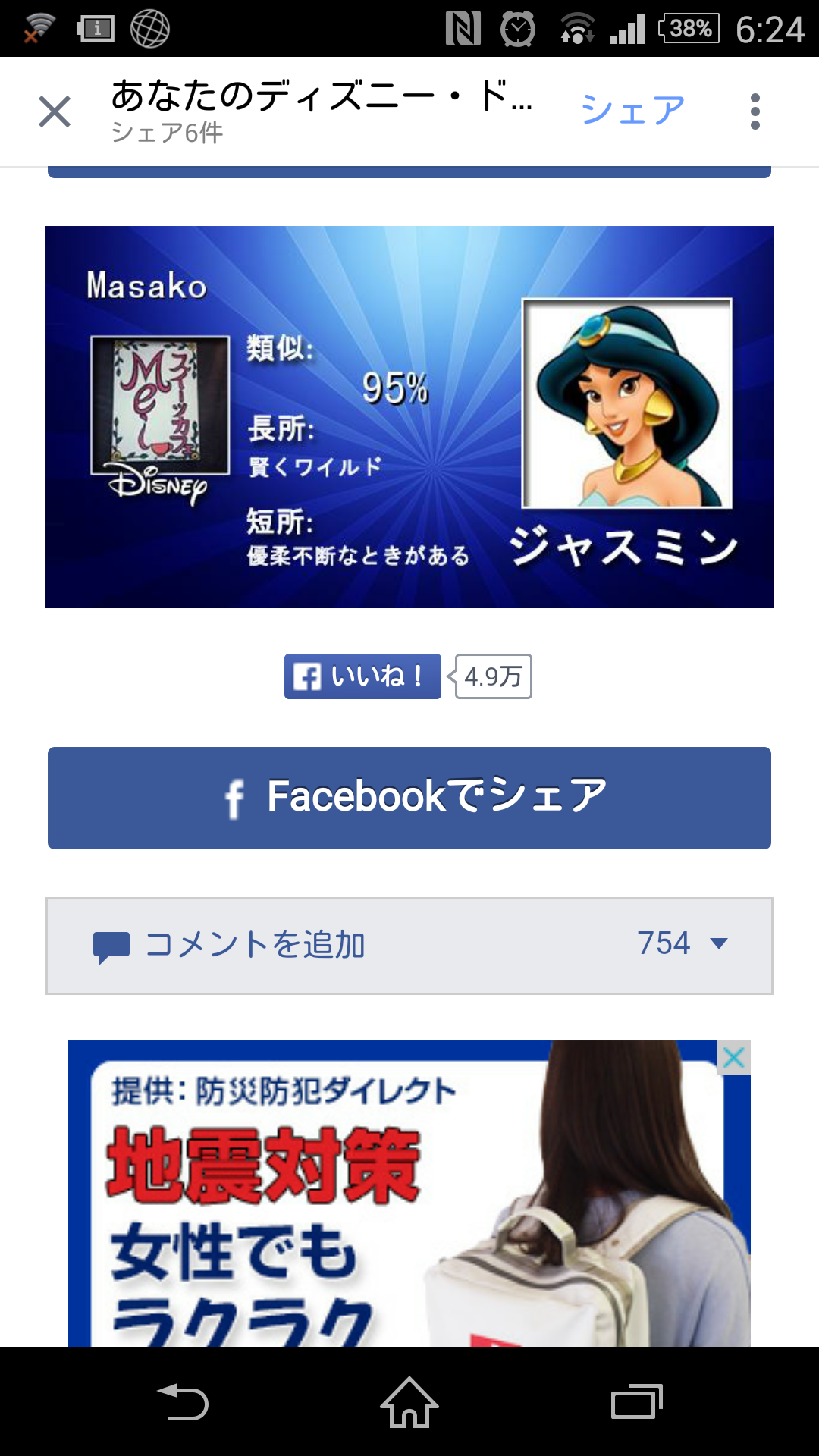Dismiss the 地震対策 advertisement
Image resolution: width=819 pixels, height=1456 pixels.
point(733,1057)
